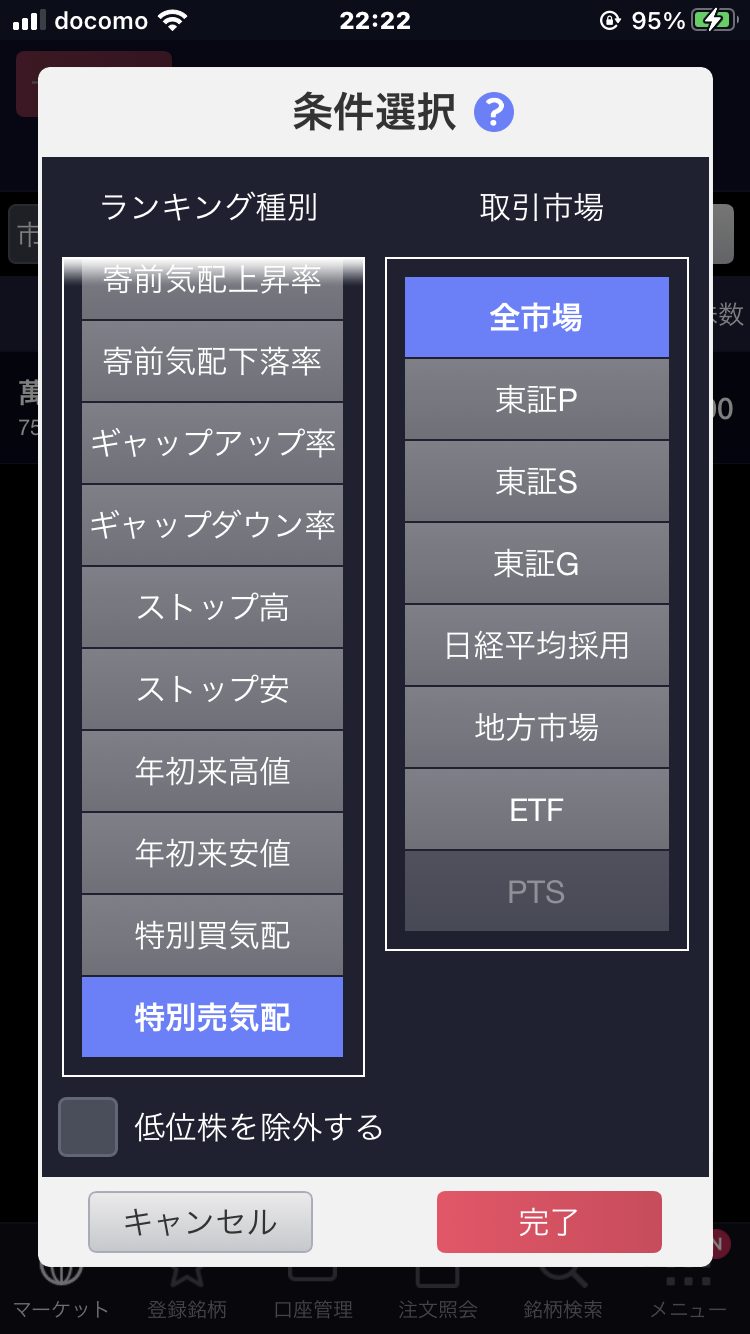Screen dimensions: 750x1334
Task: Switch ranking to 特別買気配
Action: (212, 935)
